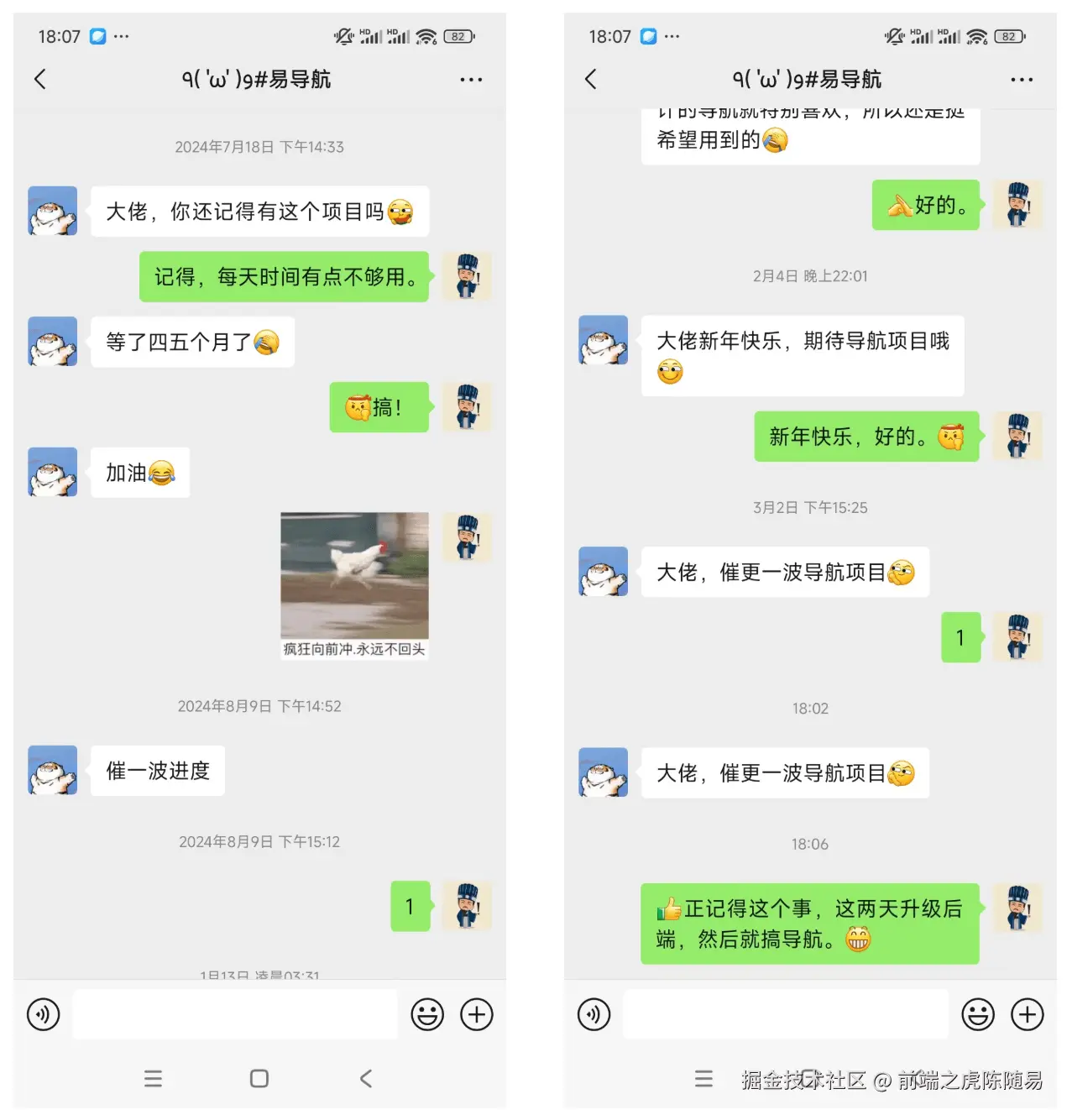The height and width of the screenshot is (1120, 1072).
Task: Tap the back chevron on the right chat screen
Action: 591,78
